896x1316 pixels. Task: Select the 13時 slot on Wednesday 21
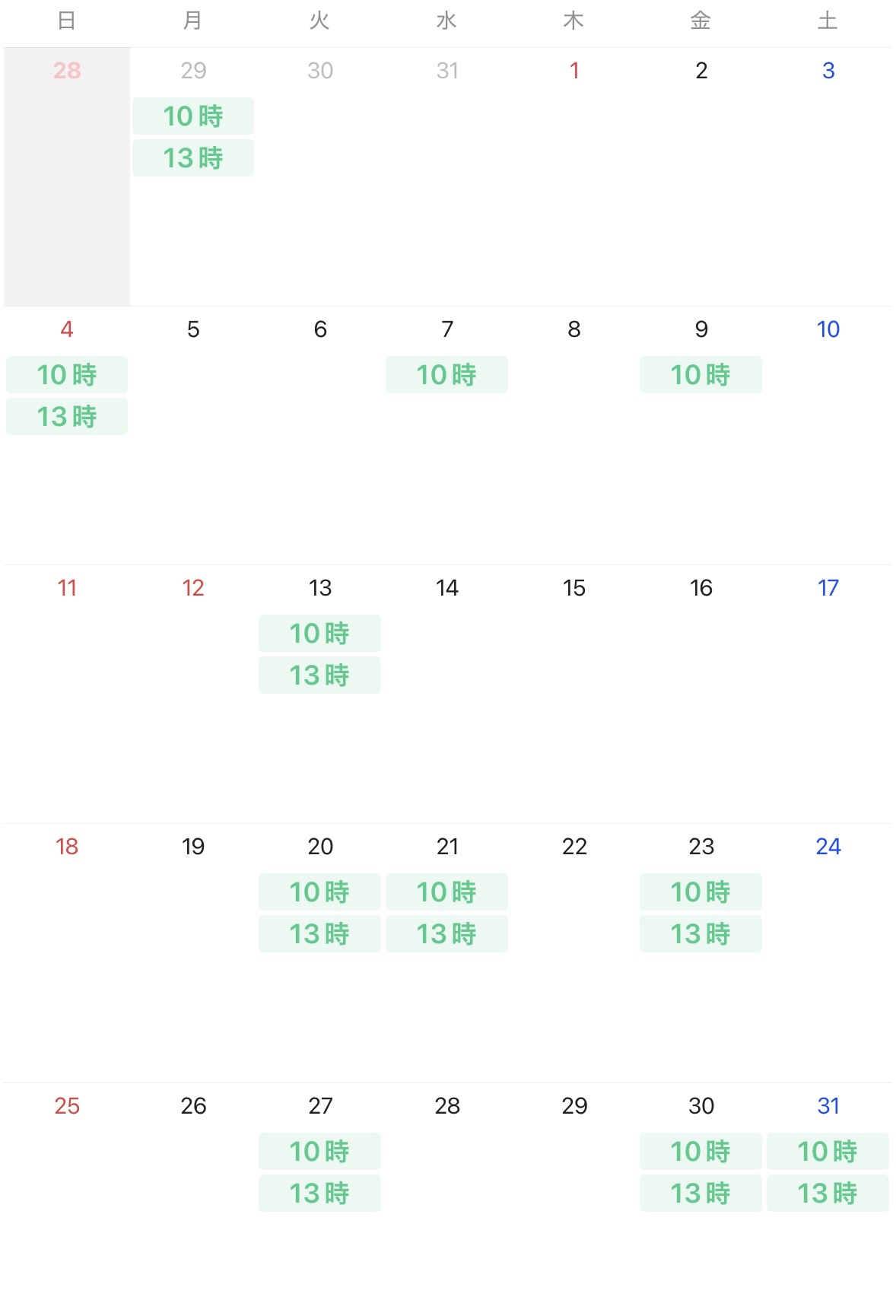446,934
